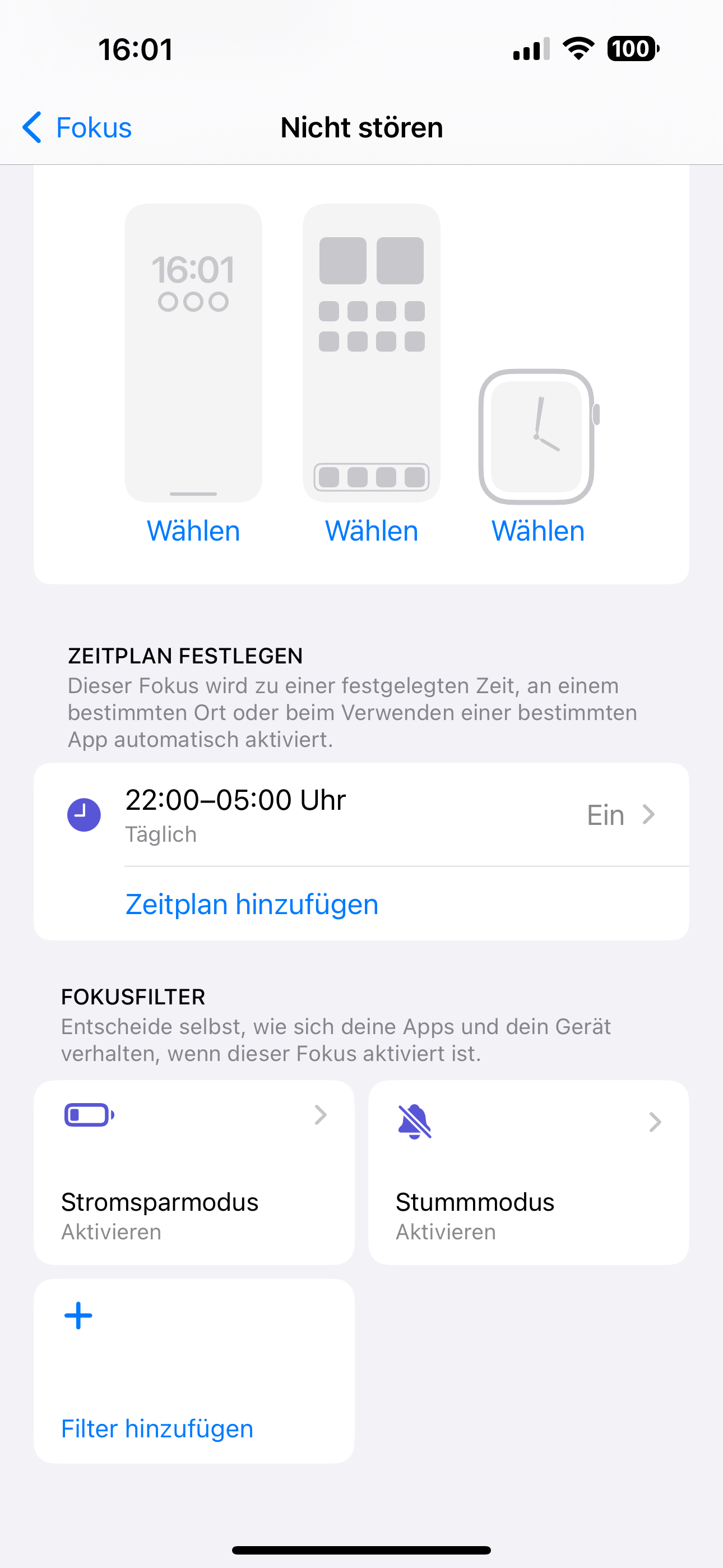Tap Zeitplan hinzufügen

pos(252,905)
